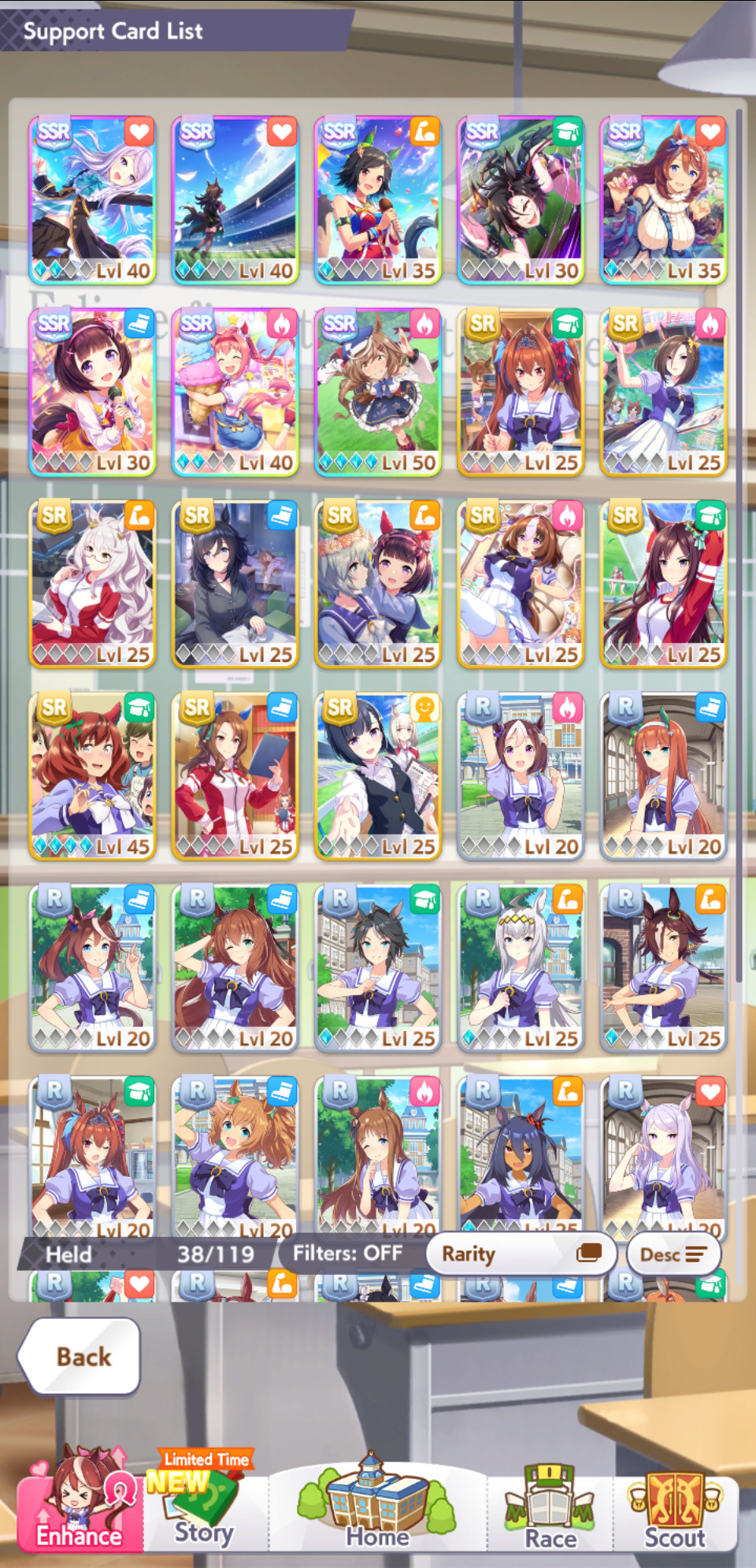This screenshot has width=756, height=1568.
Task: Open the SR white-haired glasses girl card
Action: (93, 584)
